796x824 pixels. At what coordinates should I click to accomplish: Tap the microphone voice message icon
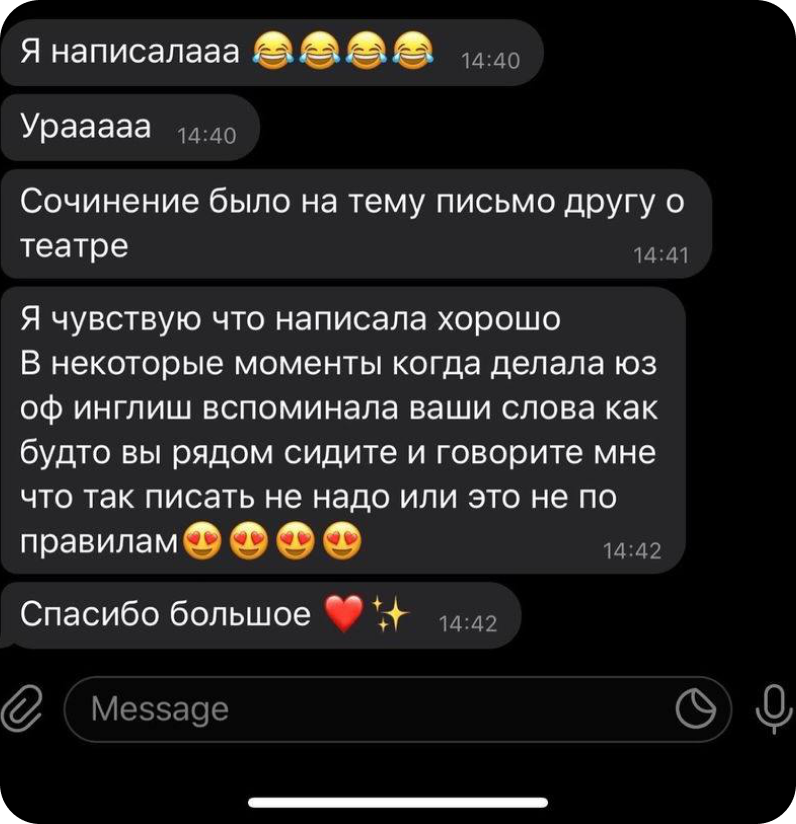[x=770, y=708]
